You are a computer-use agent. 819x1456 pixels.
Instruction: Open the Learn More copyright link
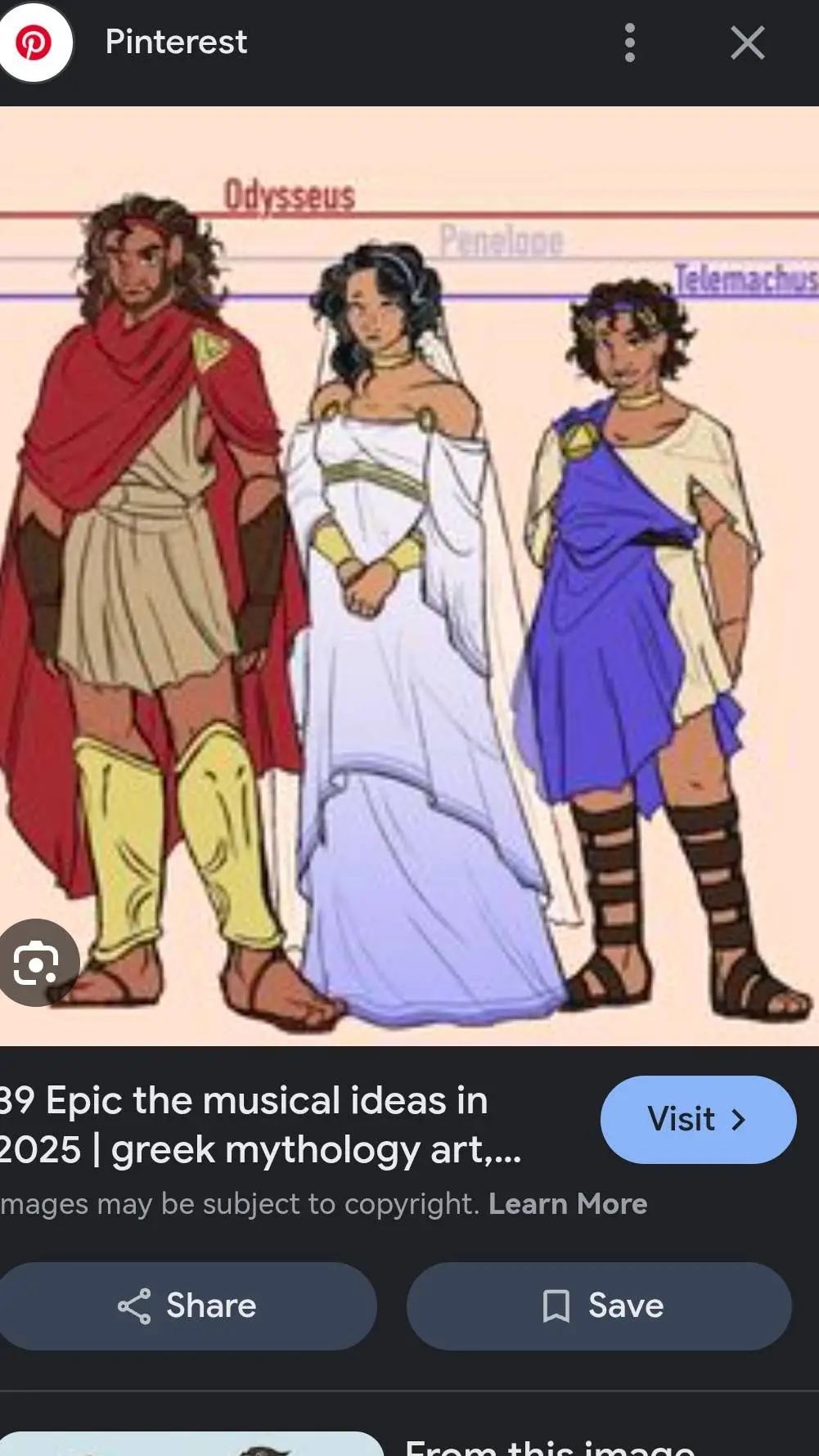568,1204
